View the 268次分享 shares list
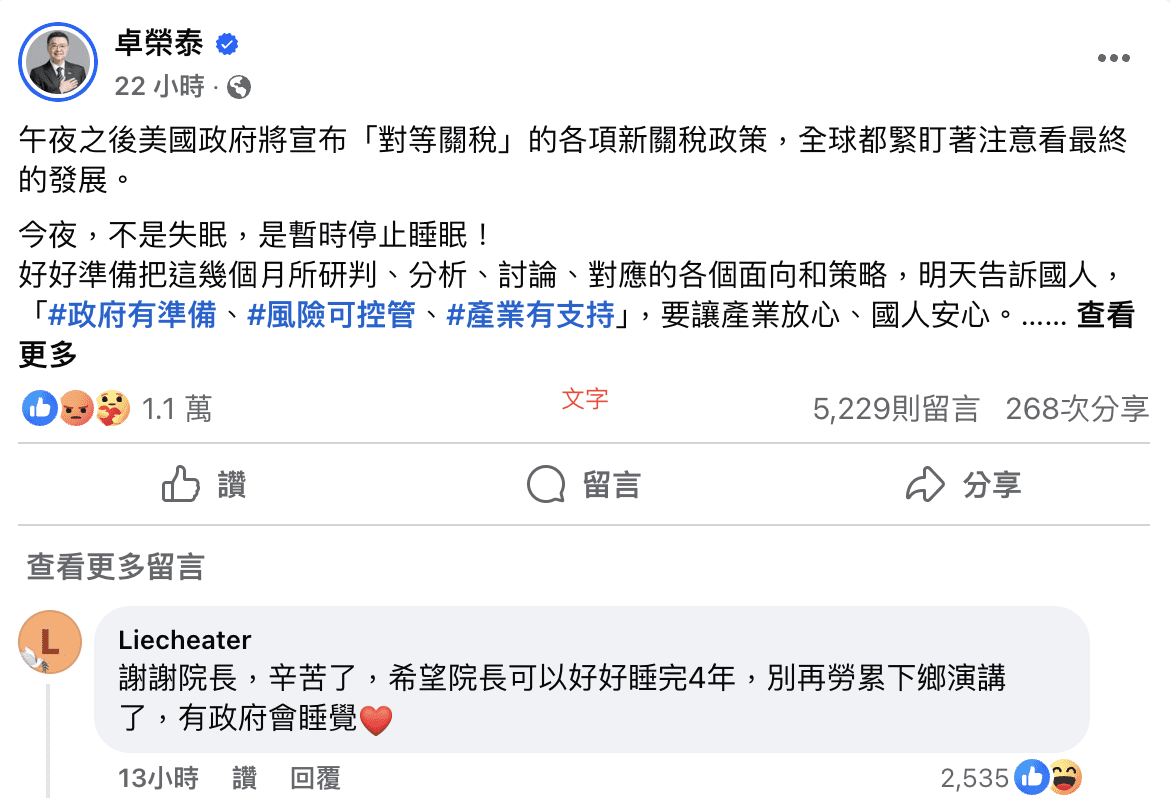The image size is (1170, 798). [x=1076, y=408]
